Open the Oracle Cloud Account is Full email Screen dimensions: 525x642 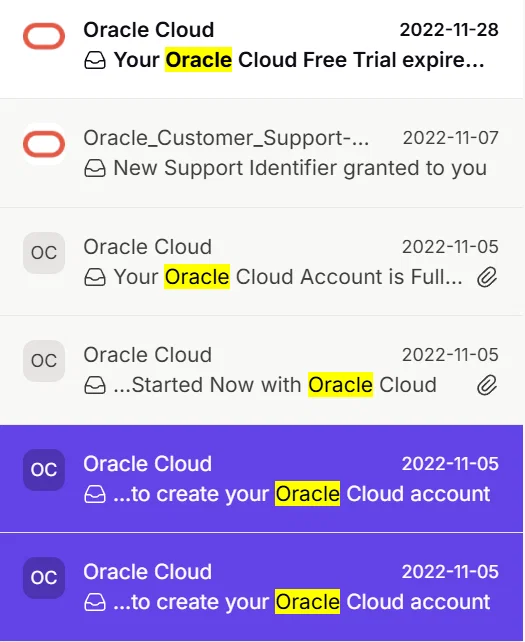(261, 262)
